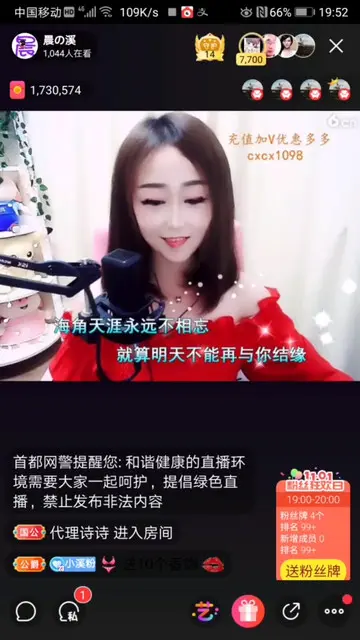Image resolution: width=360 pixels, height=640 pixels.
Task: Open the guardian level 14 badge
Action: pyautogui.click(x=210, y=47)
